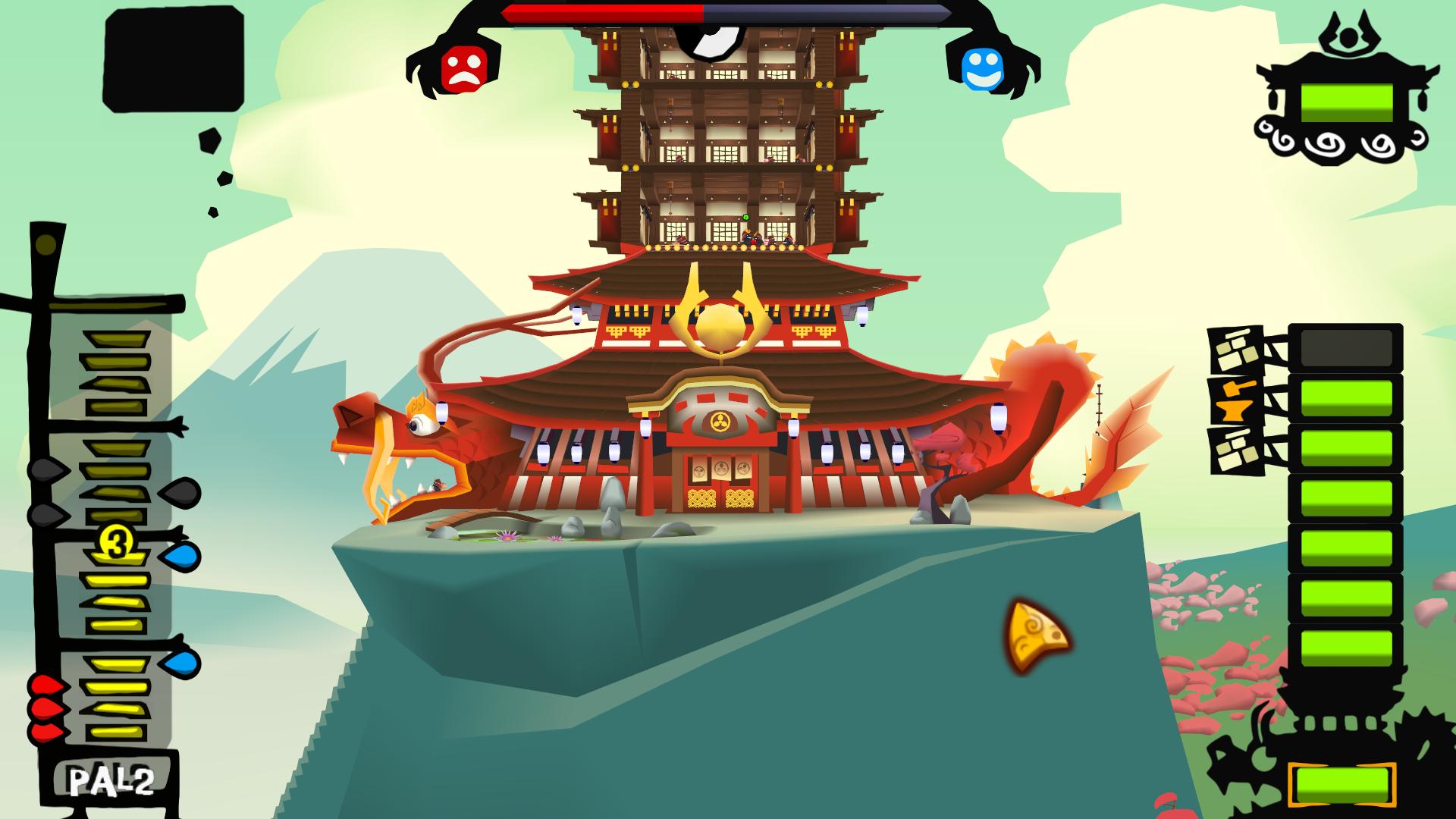Tap the dragon temple entrance doors
This screenshot has width=1456, height=819.
point(716,481)
